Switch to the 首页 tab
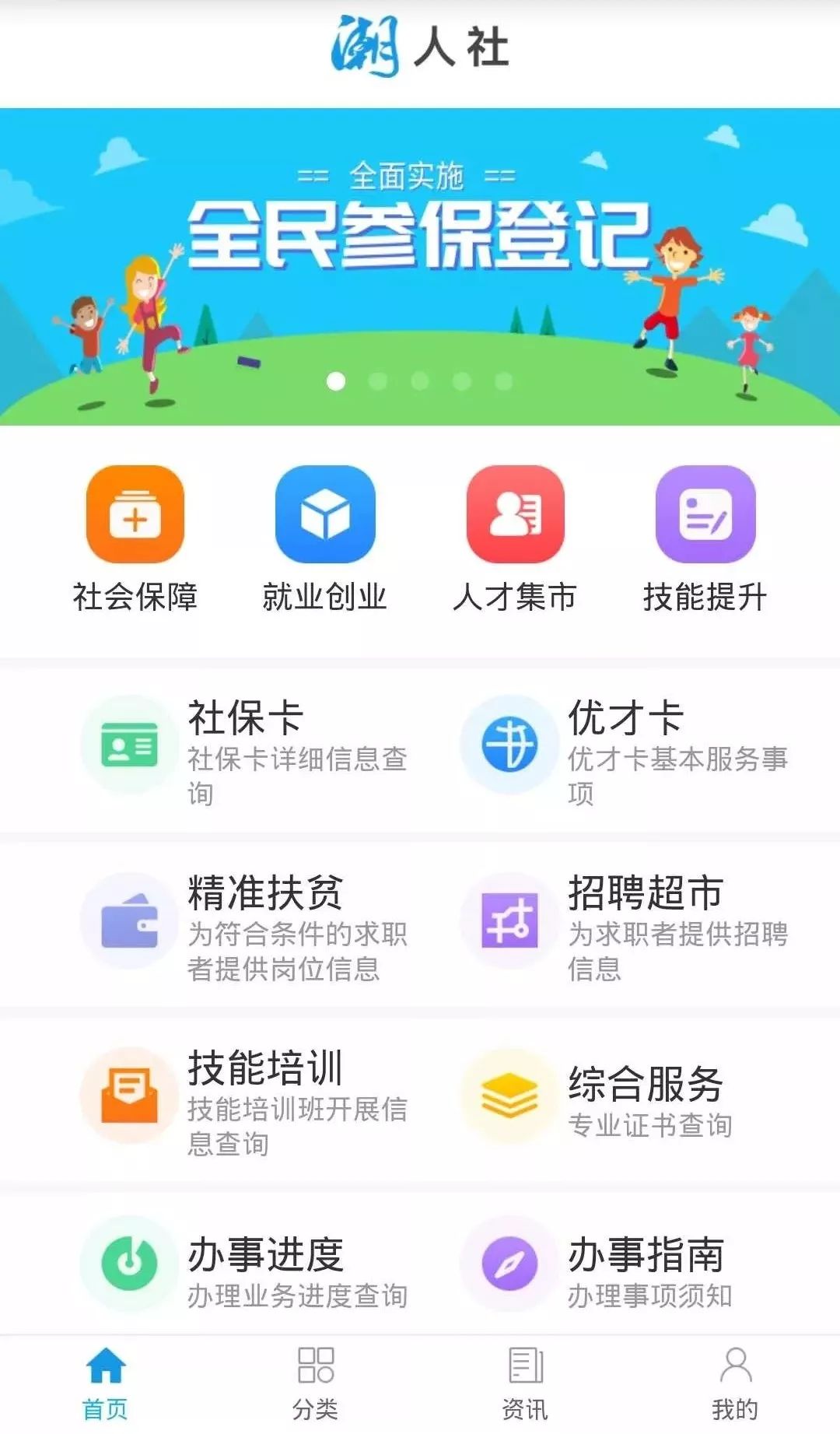840x1434 pixels. [105, 1383]
